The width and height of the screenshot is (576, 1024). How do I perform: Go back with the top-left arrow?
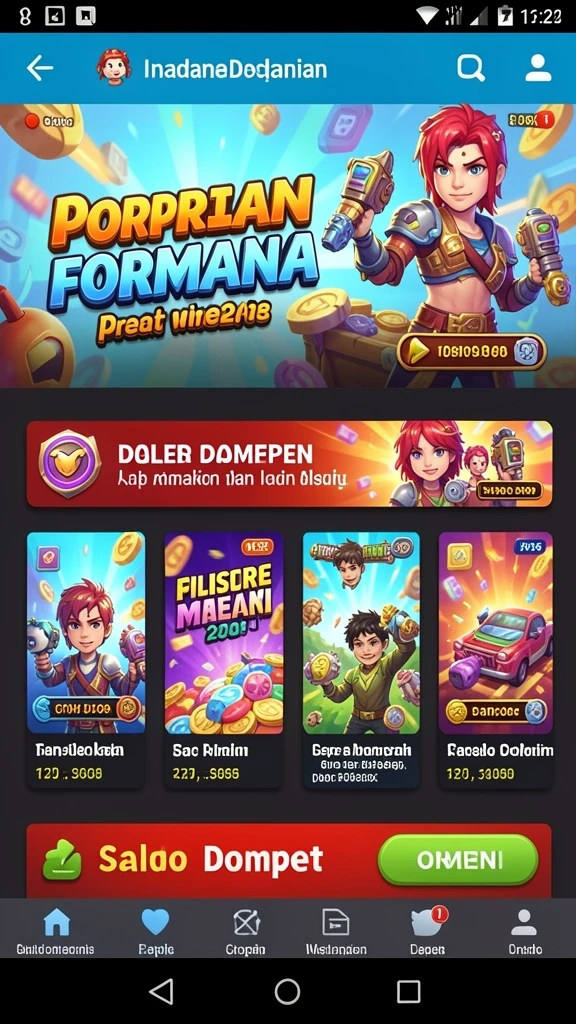click(x=39, y=68)
